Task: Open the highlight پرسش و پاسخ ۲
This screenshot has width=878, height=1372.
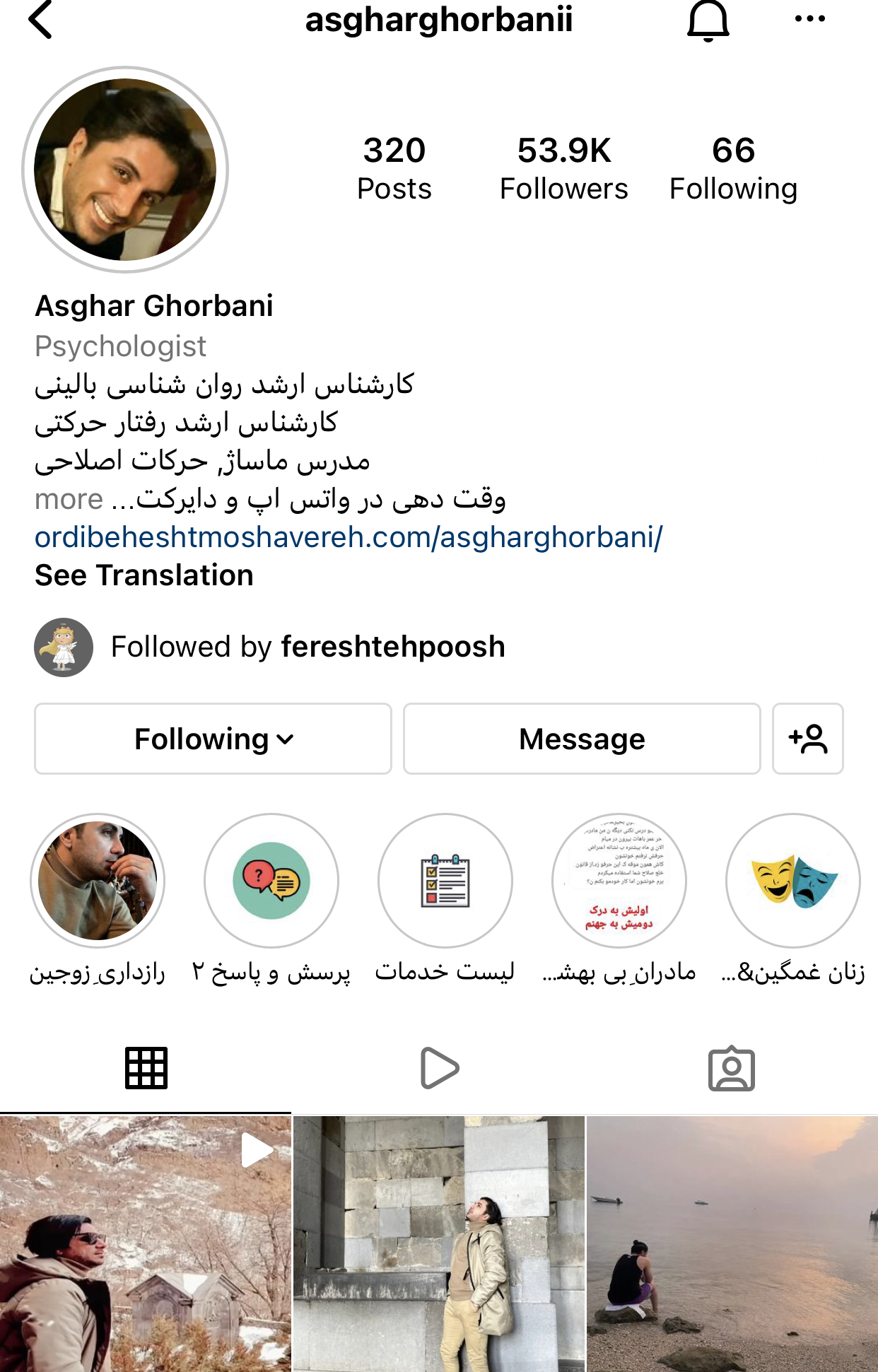Action: click(x=271, y=880)
